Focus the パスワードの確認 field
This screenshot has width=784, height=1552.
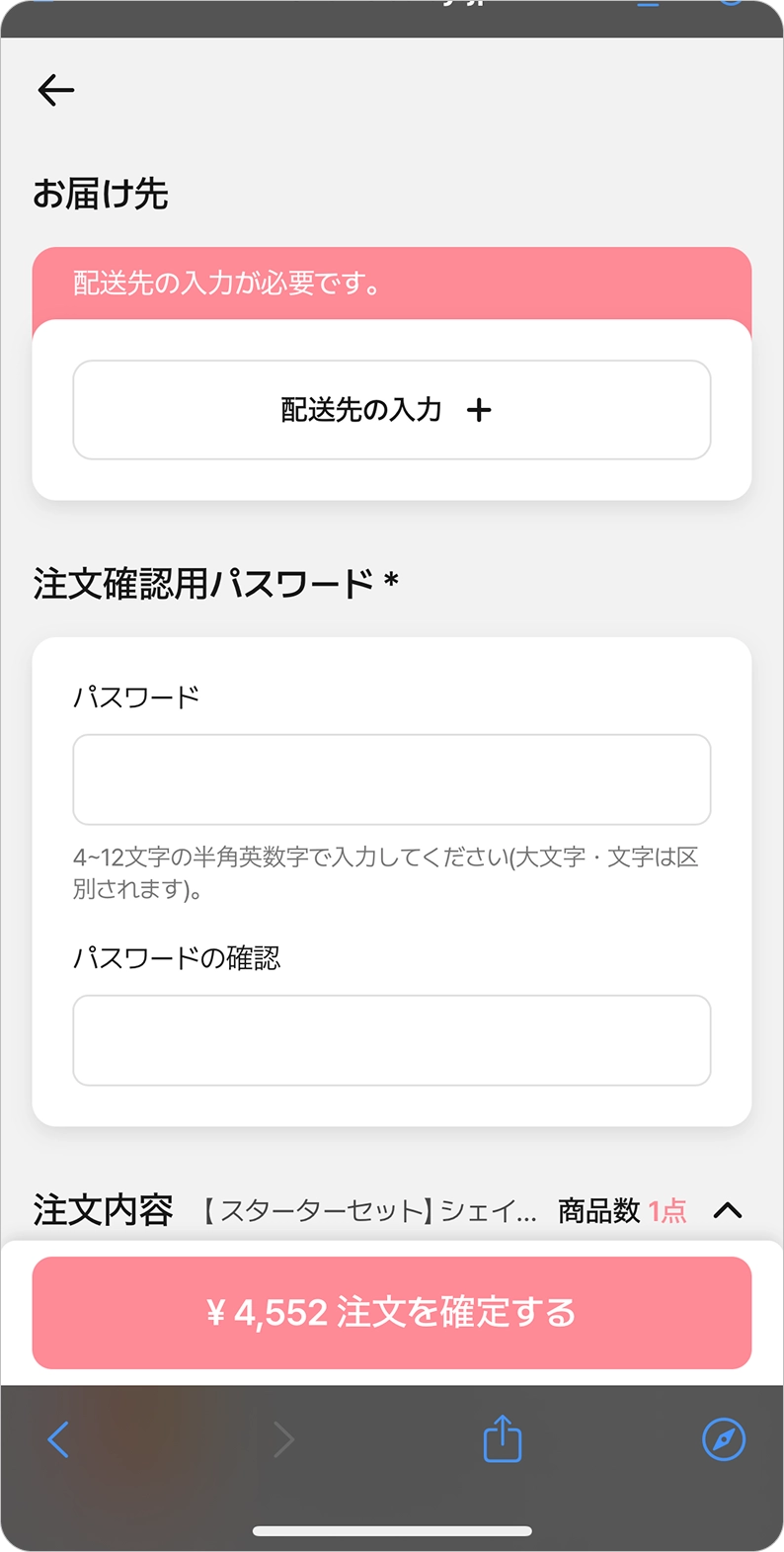(392, 1040)
